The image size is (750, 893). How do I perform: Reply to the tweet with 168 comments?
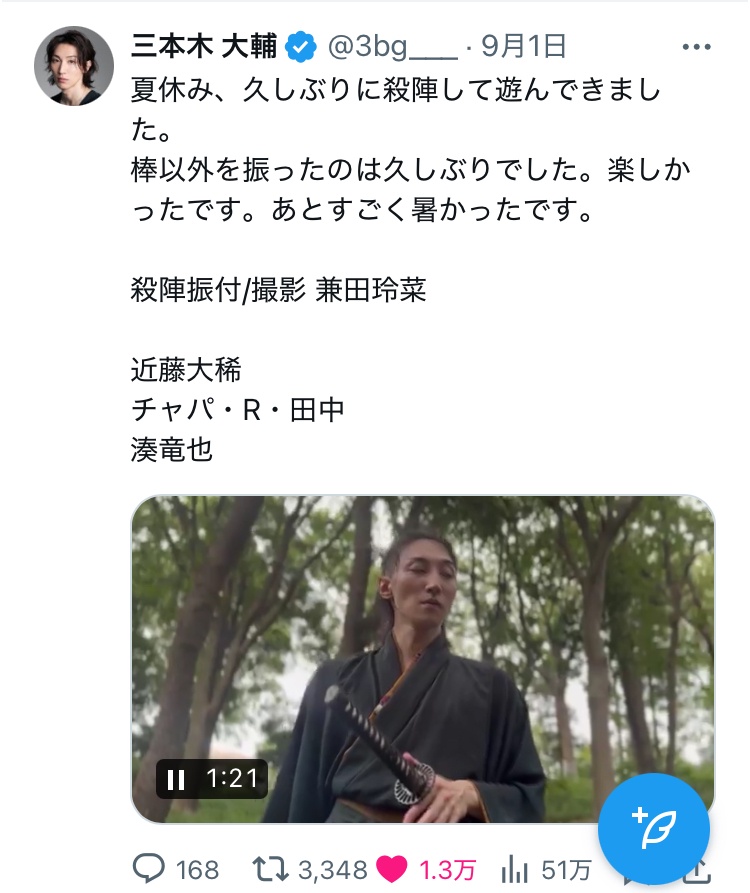coord(149,869)
